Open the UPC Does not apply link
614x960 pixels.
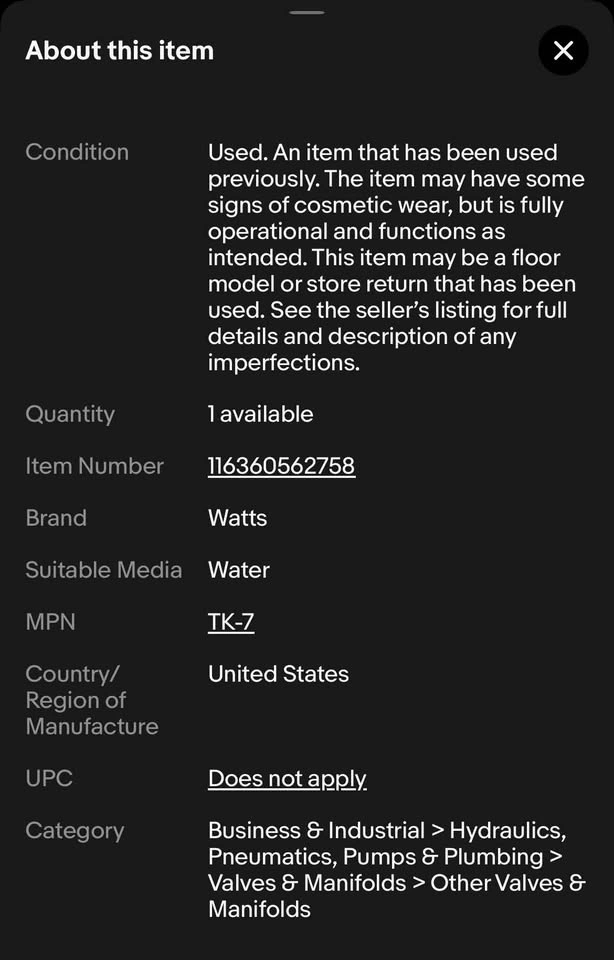pos(287,778)
